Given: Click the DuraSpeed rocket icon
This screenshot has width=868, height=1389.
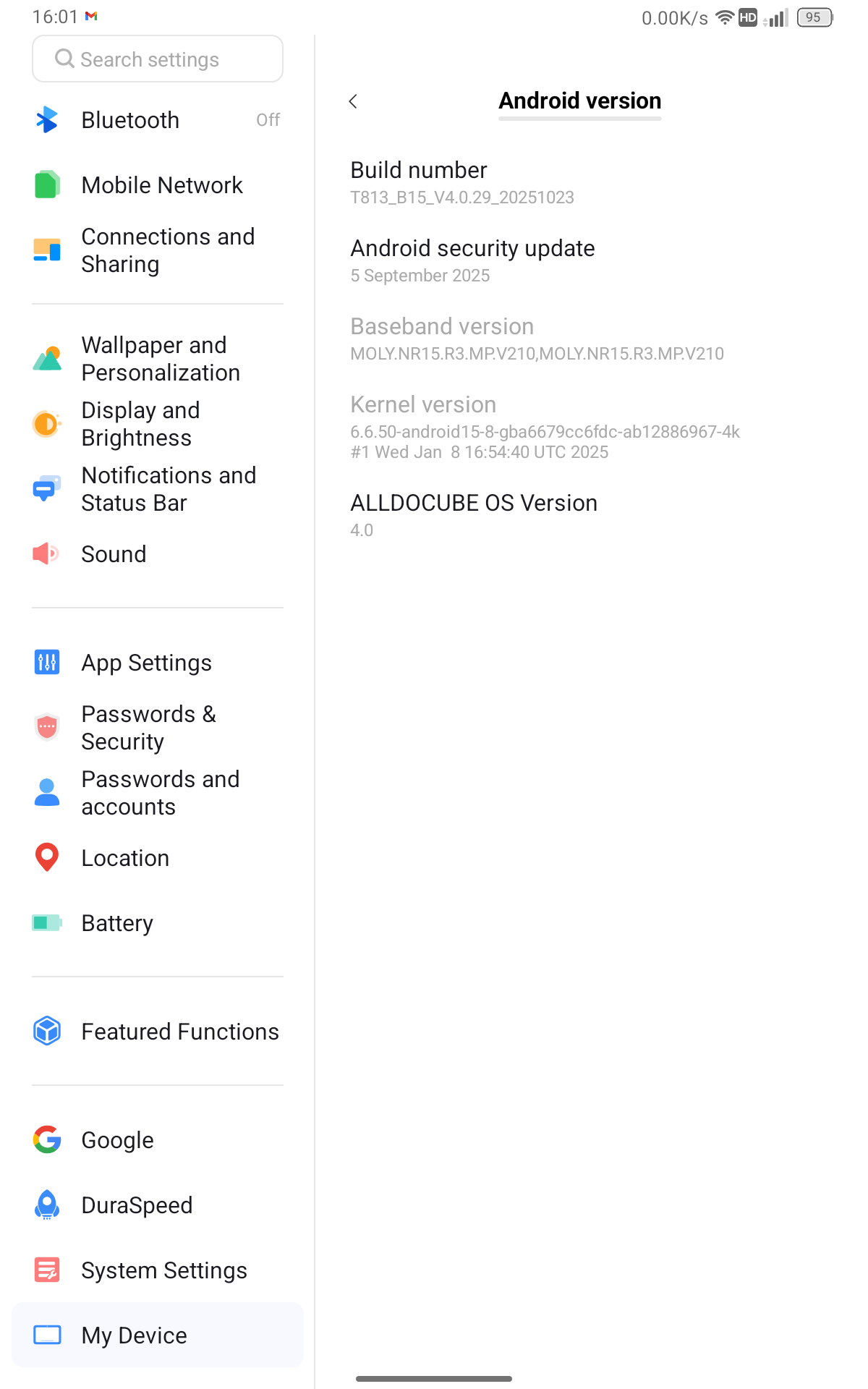Looking at the screenshot, I should [x=46, y=1205].
